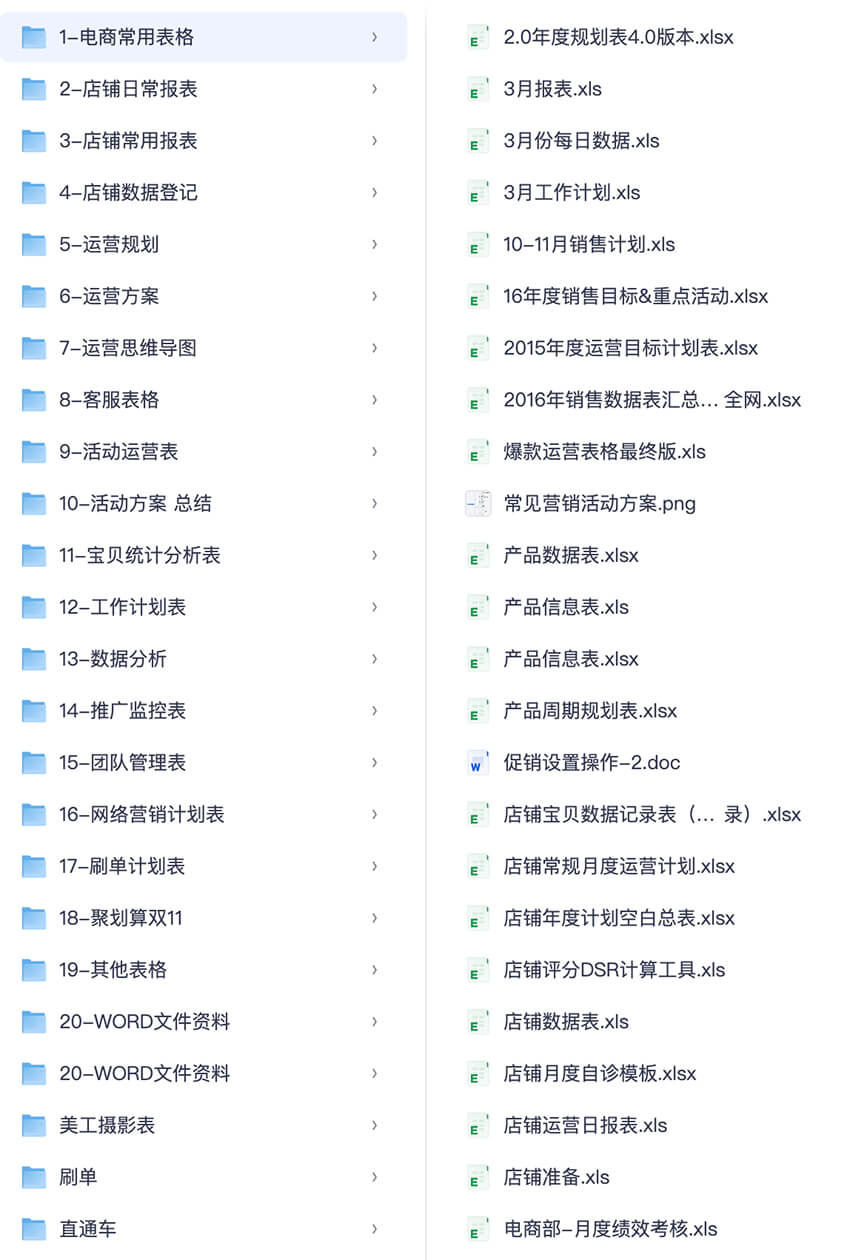The image size is (850, 1260).
Task: Open the document 促销设置操作-2.doc
Action: pos(591,763)
